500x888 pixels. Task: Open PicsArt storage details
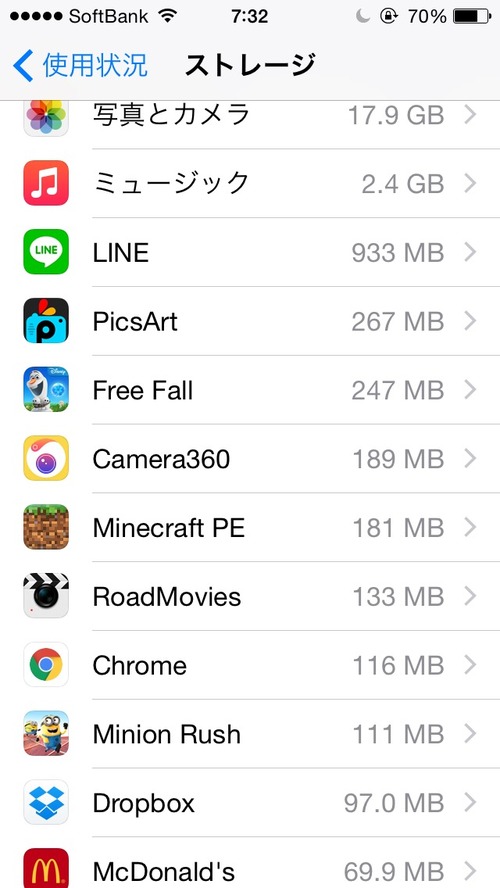pyautogui.click(x=250, y=321)
